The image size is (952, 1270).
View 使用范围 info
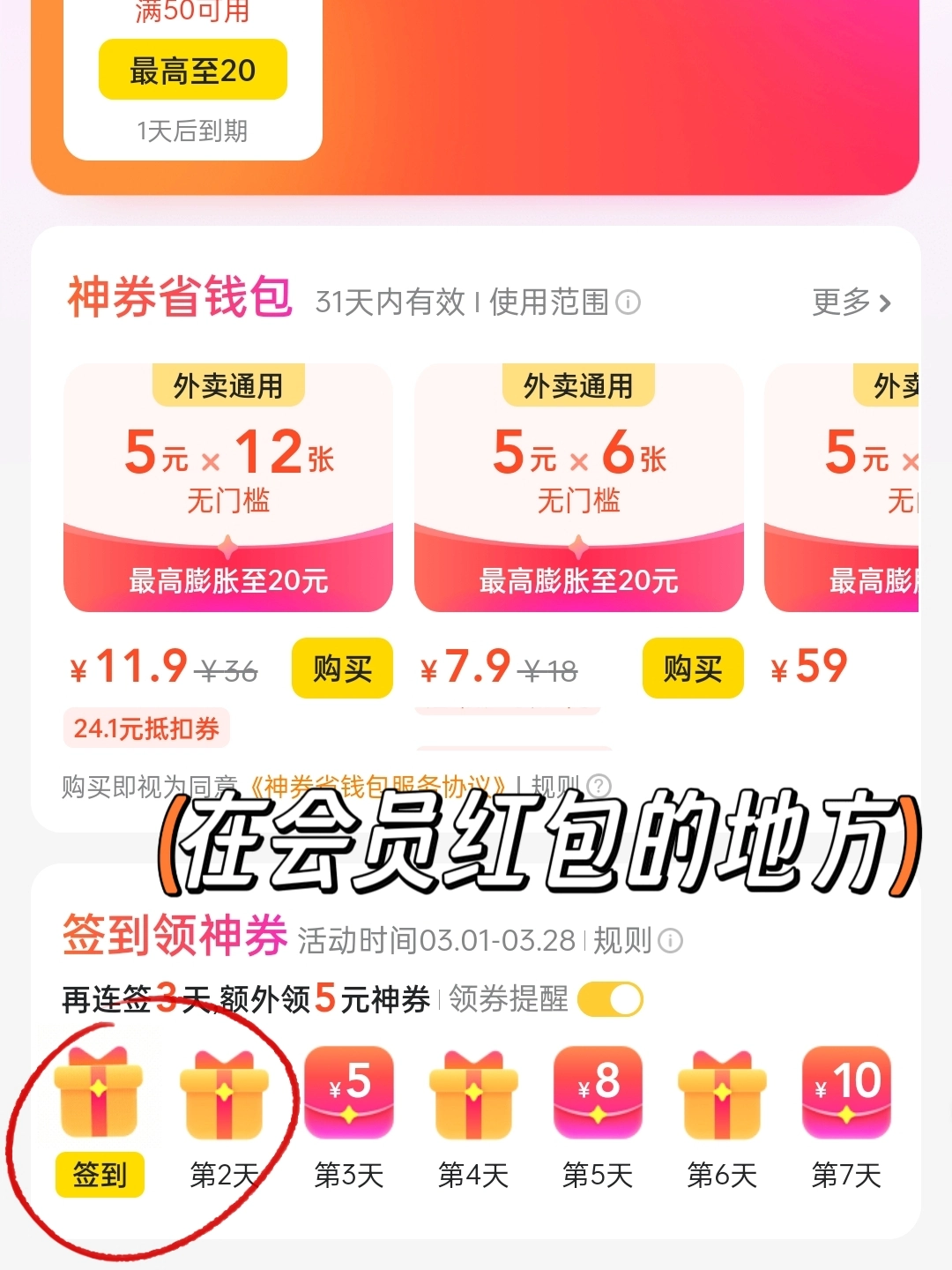click(564, 303)
